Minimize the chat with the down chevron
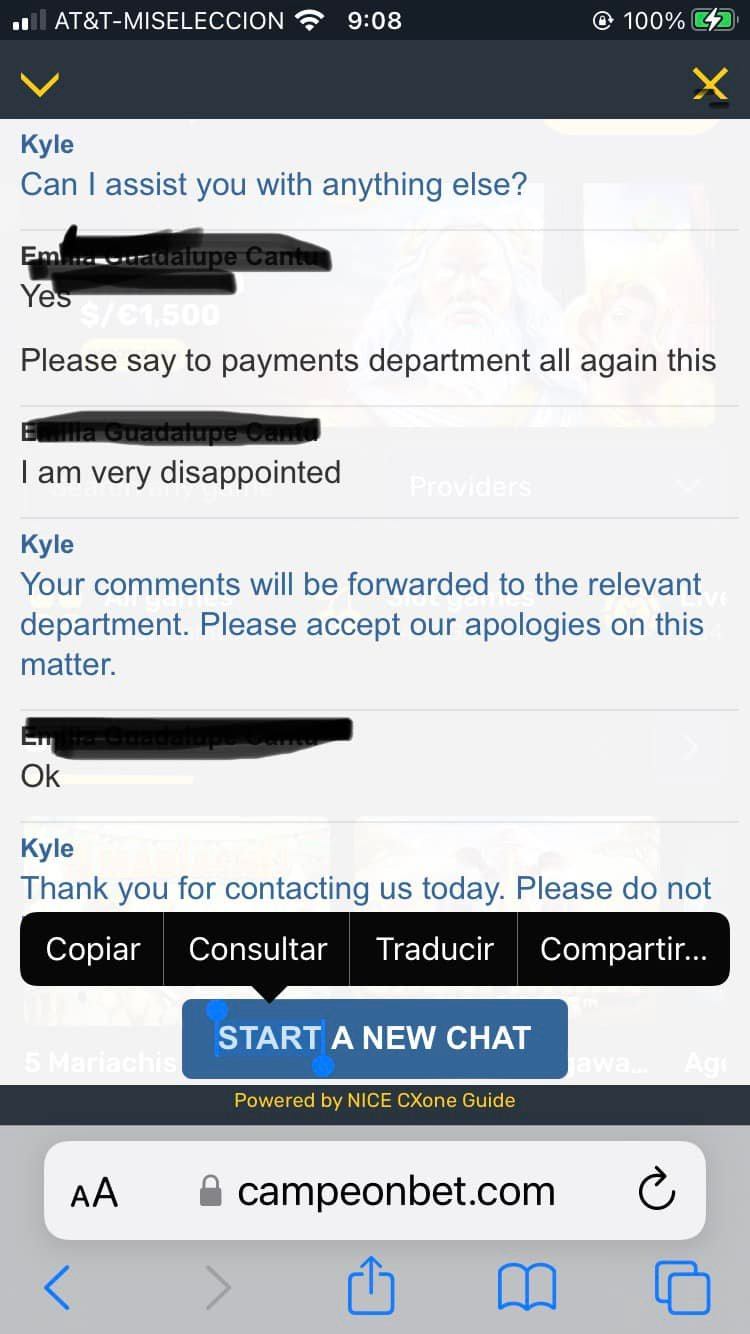 tap(40, 84)
